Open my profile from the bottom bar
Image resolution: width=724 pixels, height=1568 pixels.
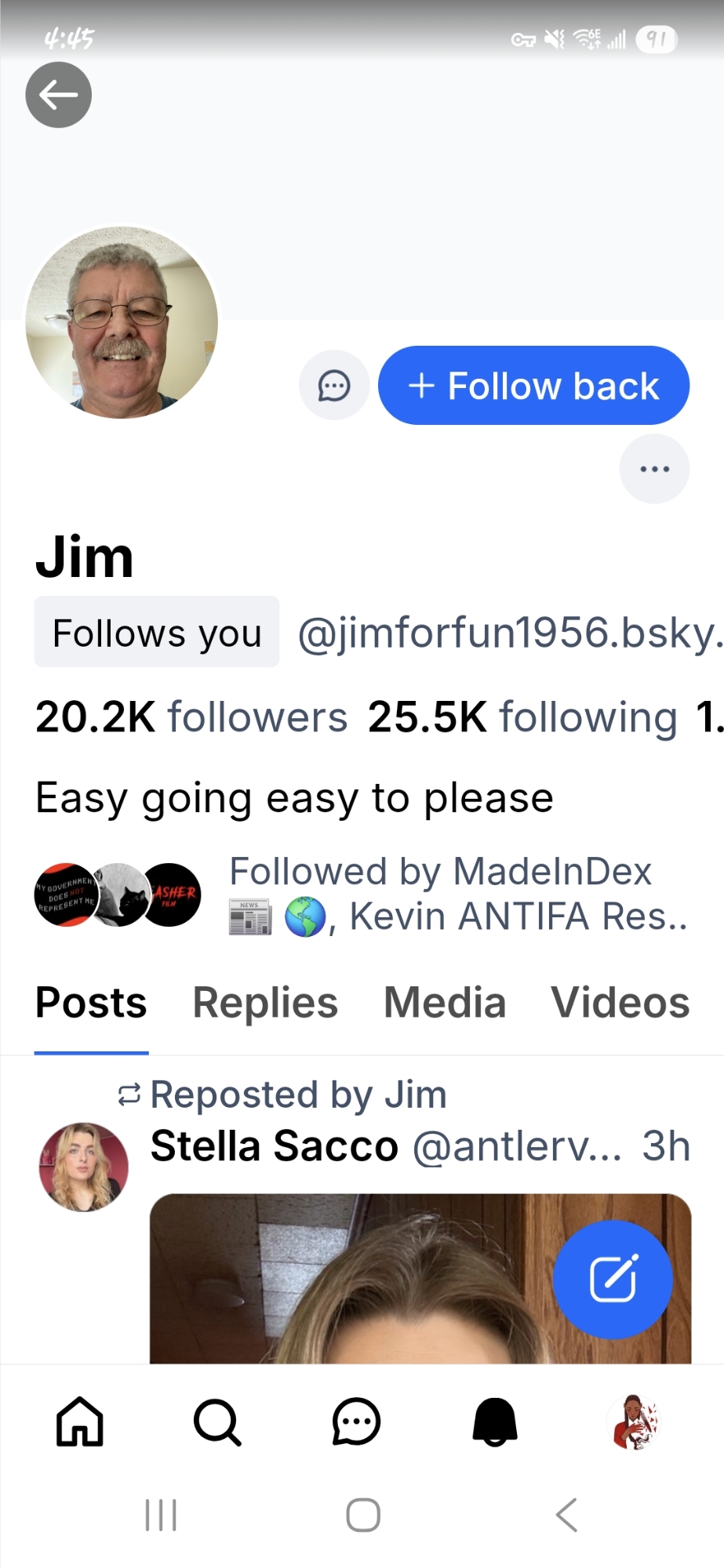click(x=634, y=1421)
